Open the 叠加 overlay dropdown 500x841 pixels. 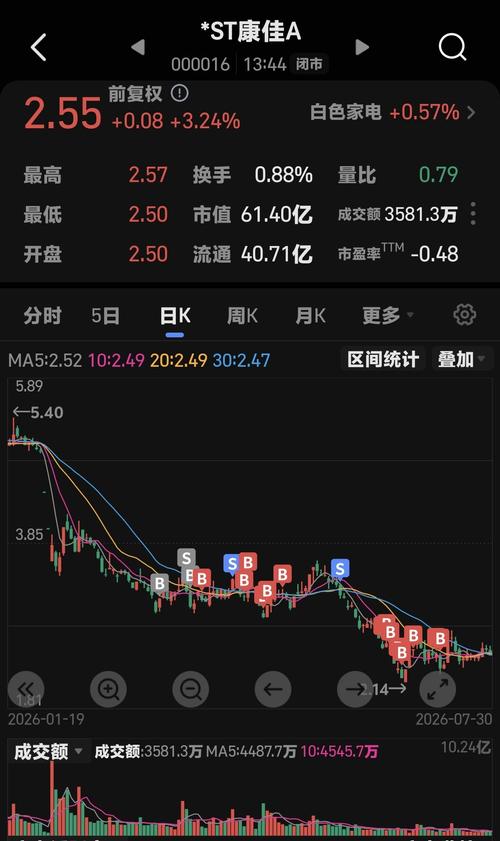[462, 359]
